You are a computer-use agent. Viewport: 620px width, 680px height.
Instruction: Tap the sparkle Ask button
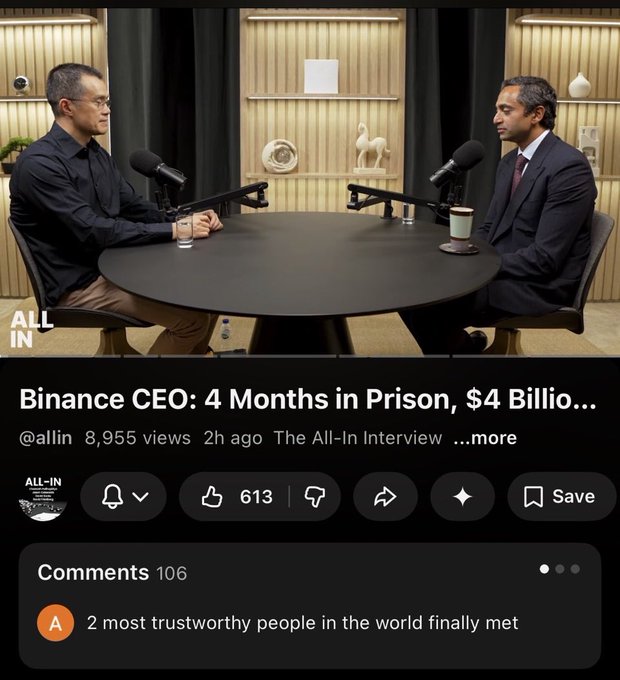point(462,497)
